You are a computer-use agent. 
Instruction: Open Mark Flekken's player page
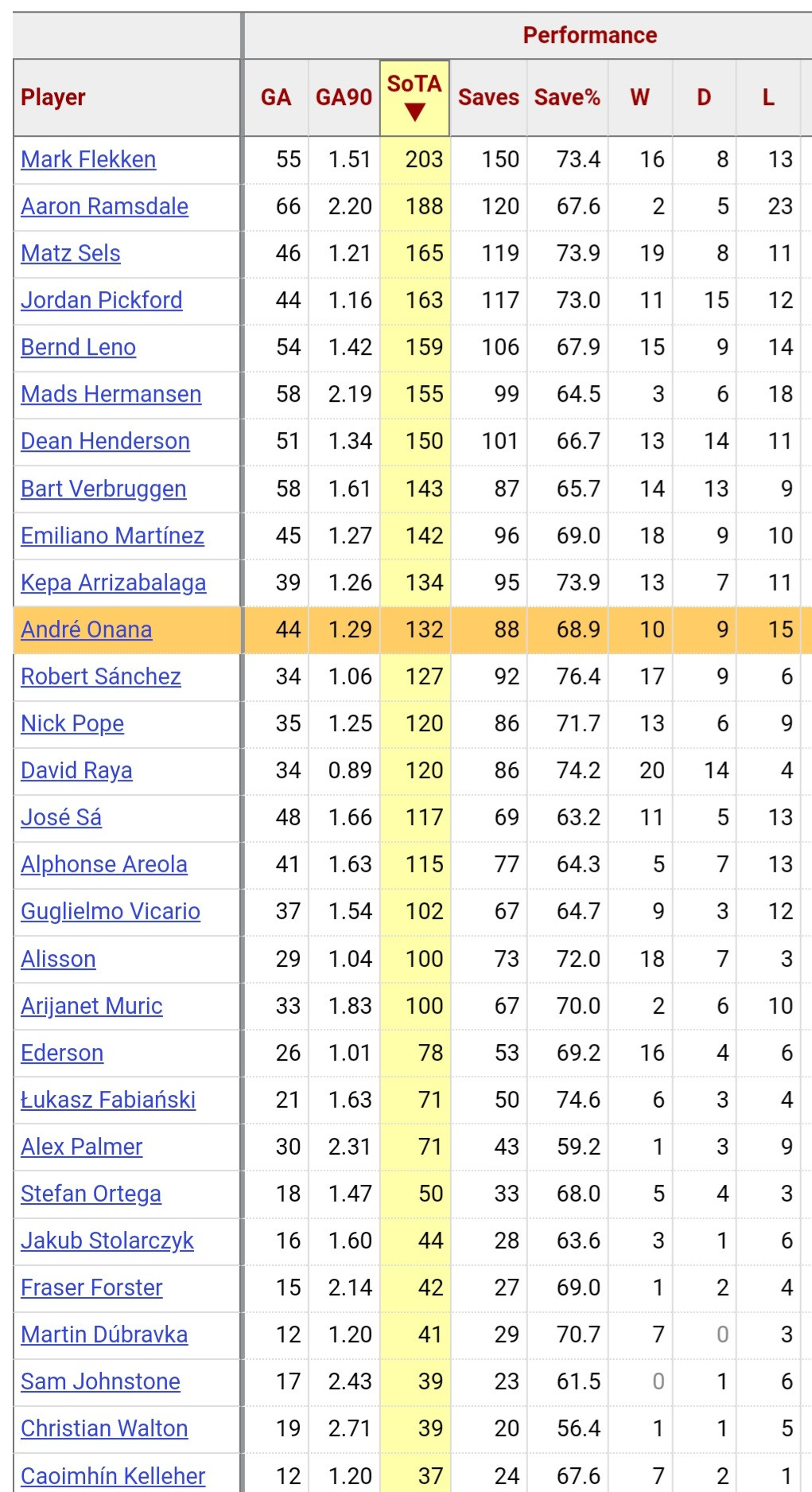click(x=88, y=160)
